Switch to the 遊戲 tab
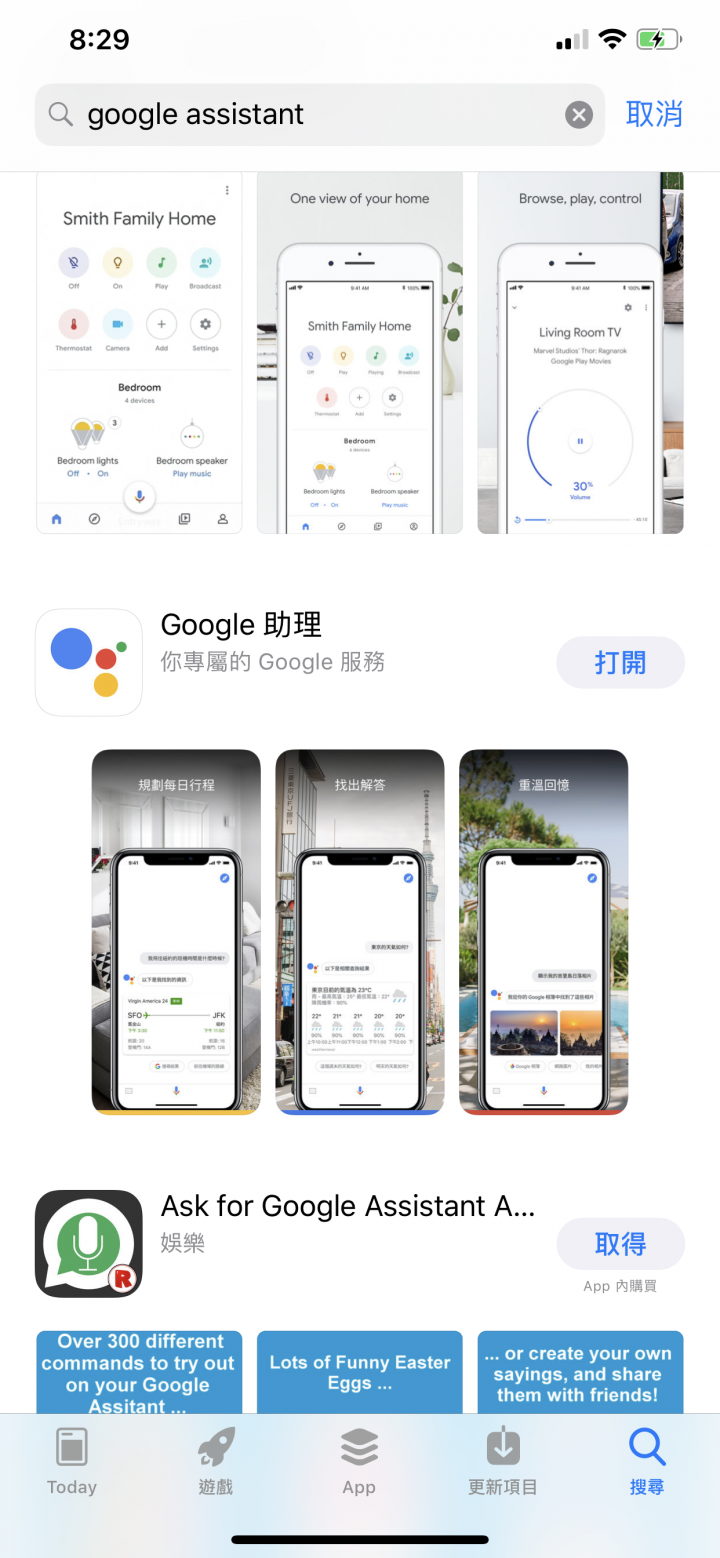This screenshot has width=720, height=1558. coord(215,1460)
